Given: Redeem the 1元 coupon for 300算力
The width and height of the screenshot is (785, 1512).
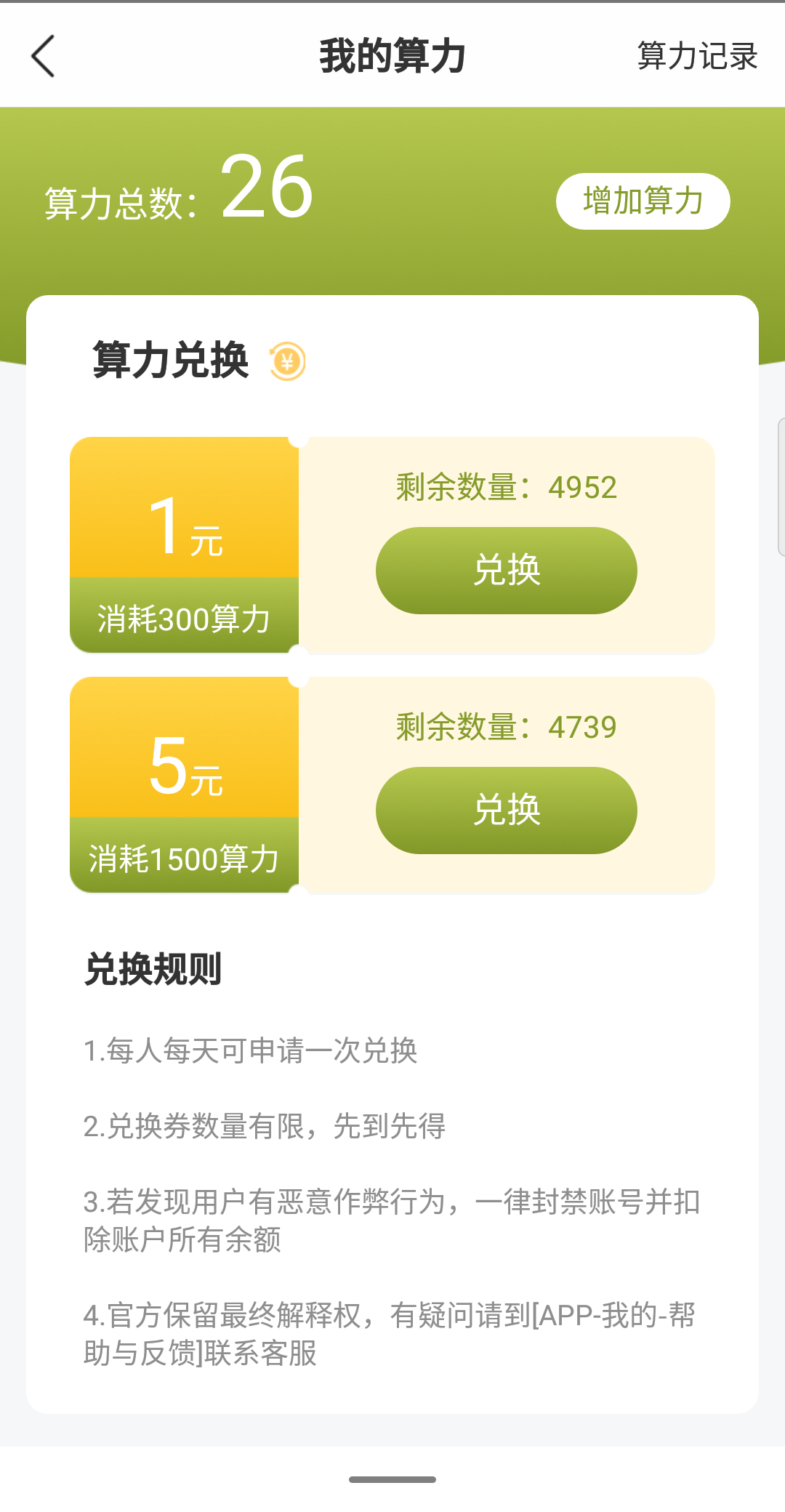Looking at the screenshot, I should click(x=506, y=571).
